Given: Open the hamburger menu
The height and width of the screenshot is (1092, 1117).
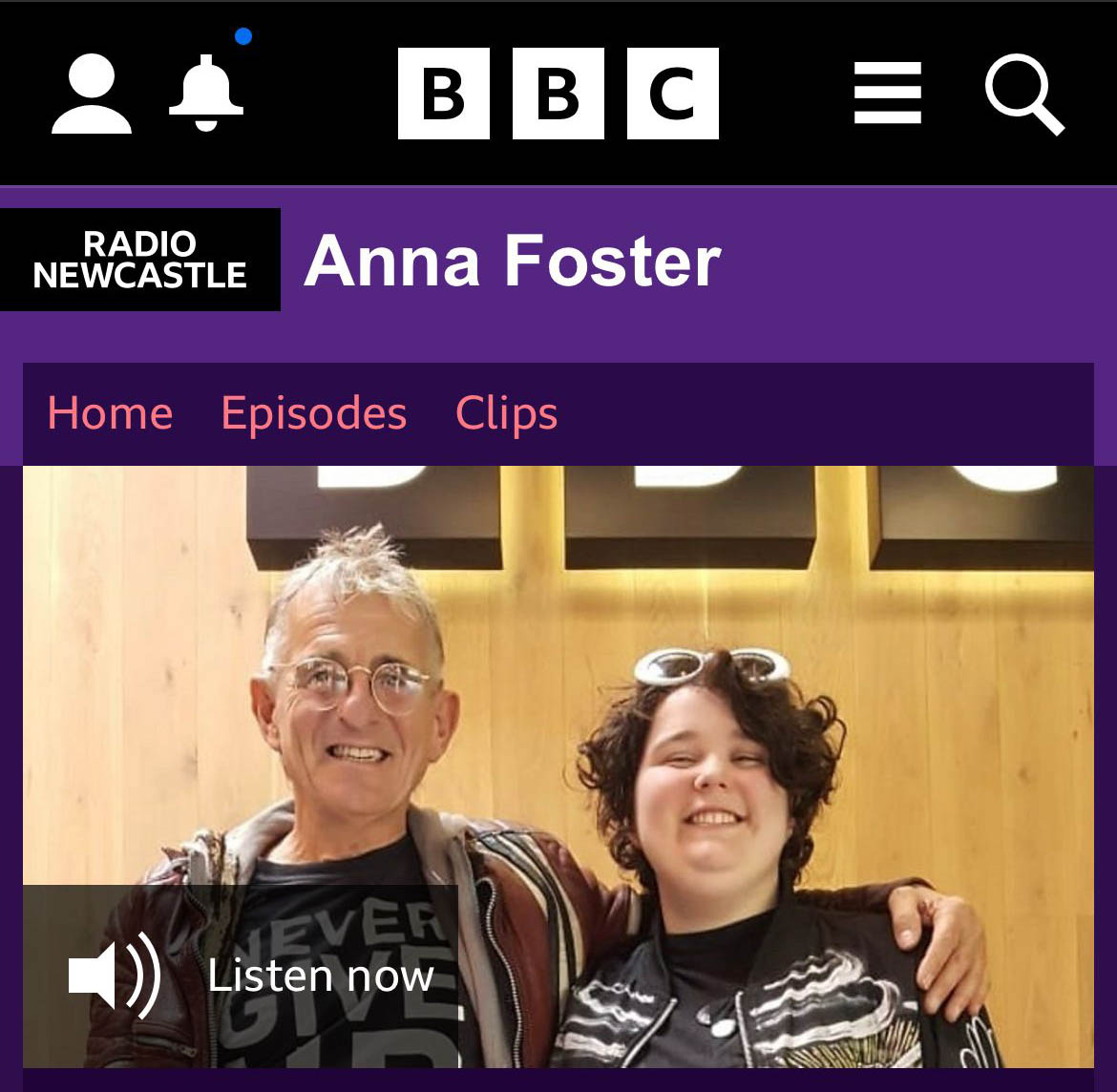Looking at the screenshot, I should (x=887, y=94).
